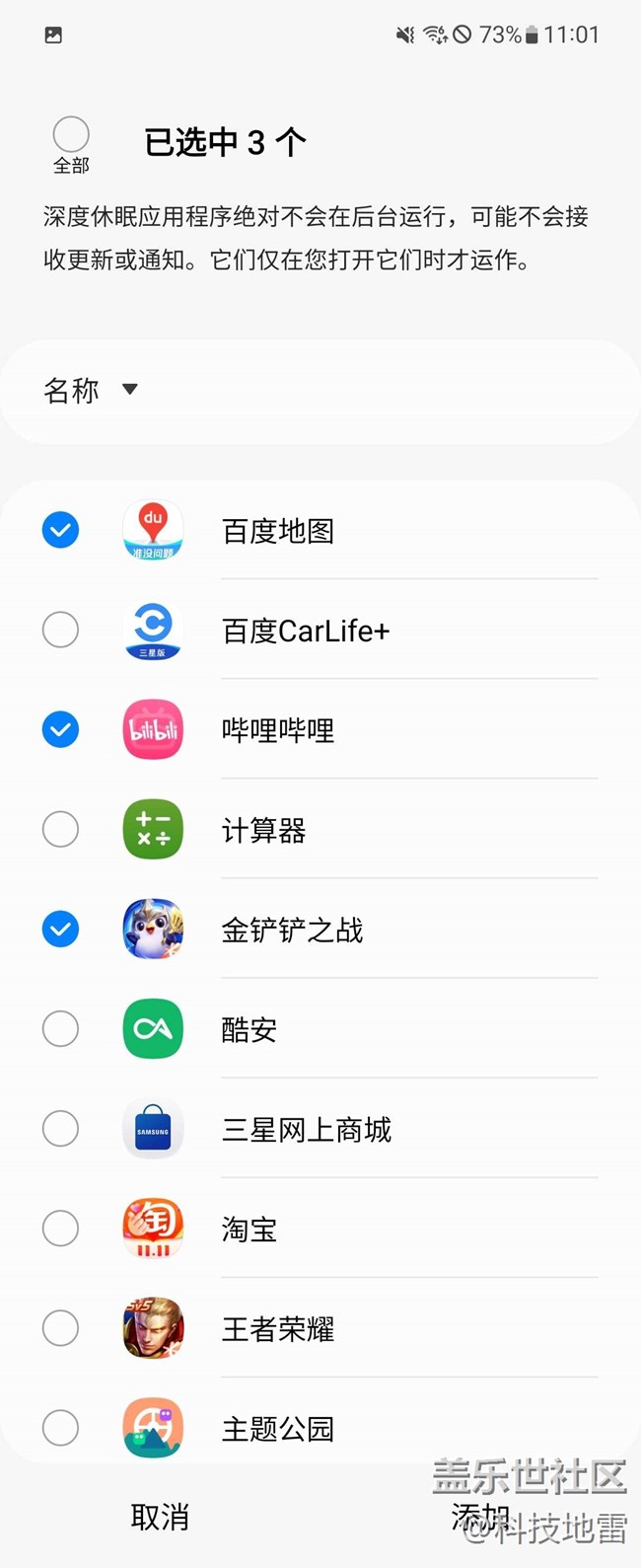Check 淘宝 in the list

(x=60, y=1229)
